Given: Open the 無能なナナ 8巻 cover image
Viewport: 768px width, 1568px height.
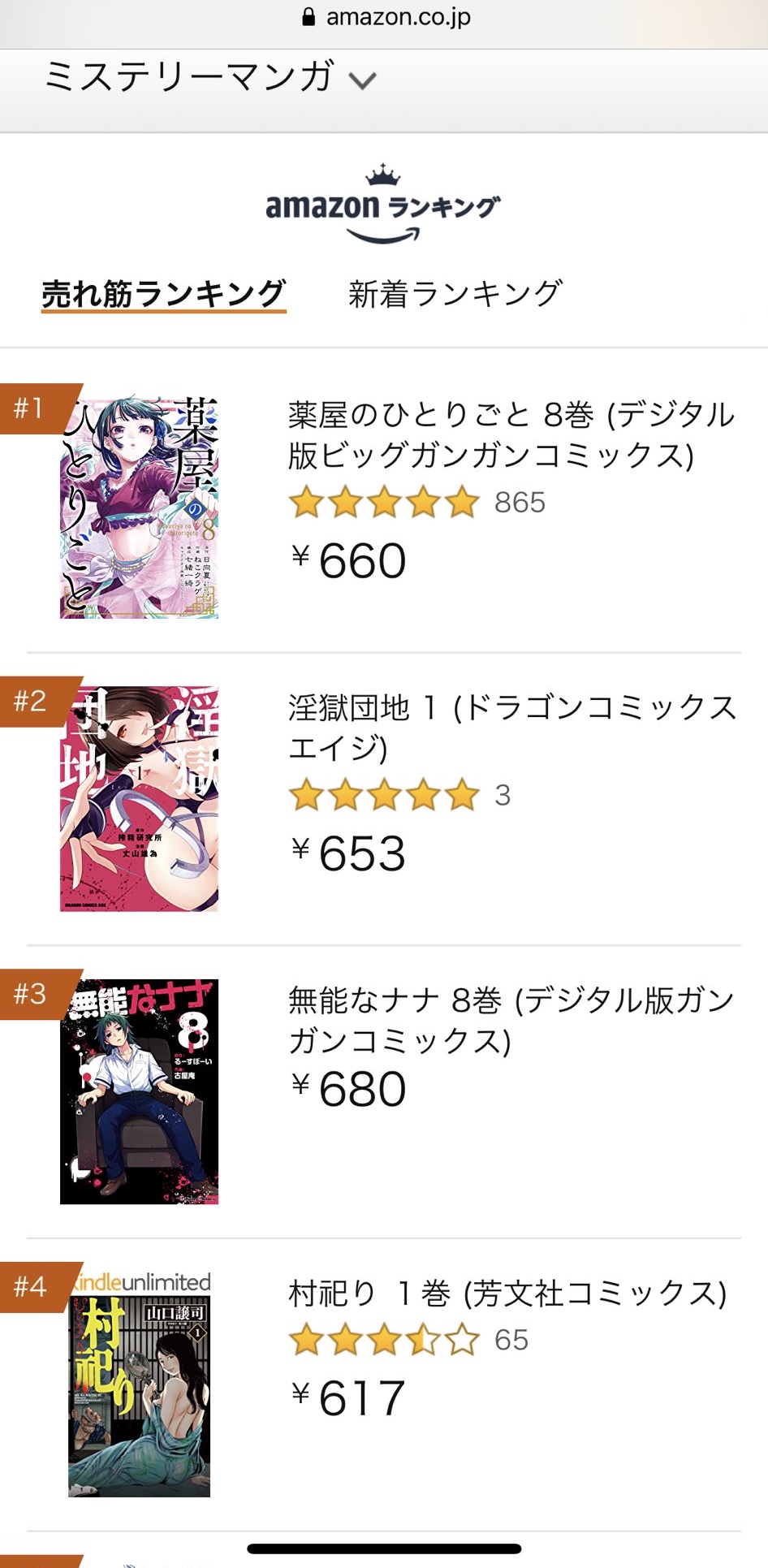Looking at the screenshot, I should pyautogui.click(x=139, y=1091).
